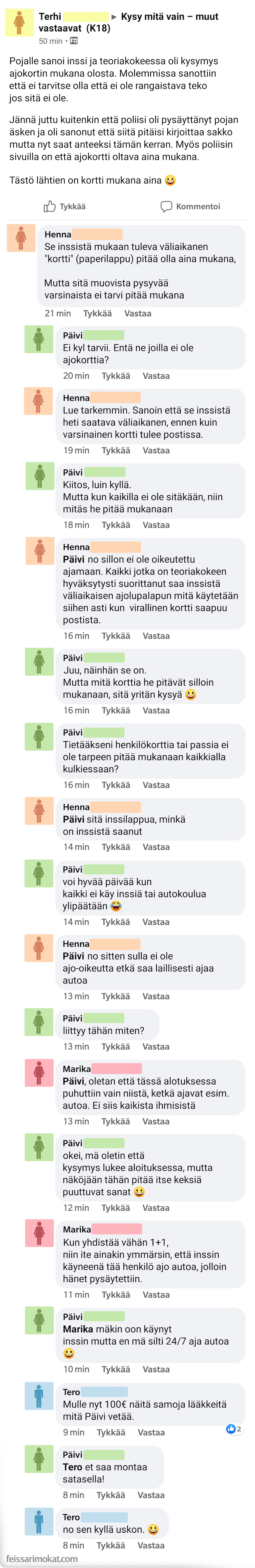Like Päivi's comment starting "Juu, näinhän se on"
This screenshot has width=255, height=1568.
tap(116, 710)
